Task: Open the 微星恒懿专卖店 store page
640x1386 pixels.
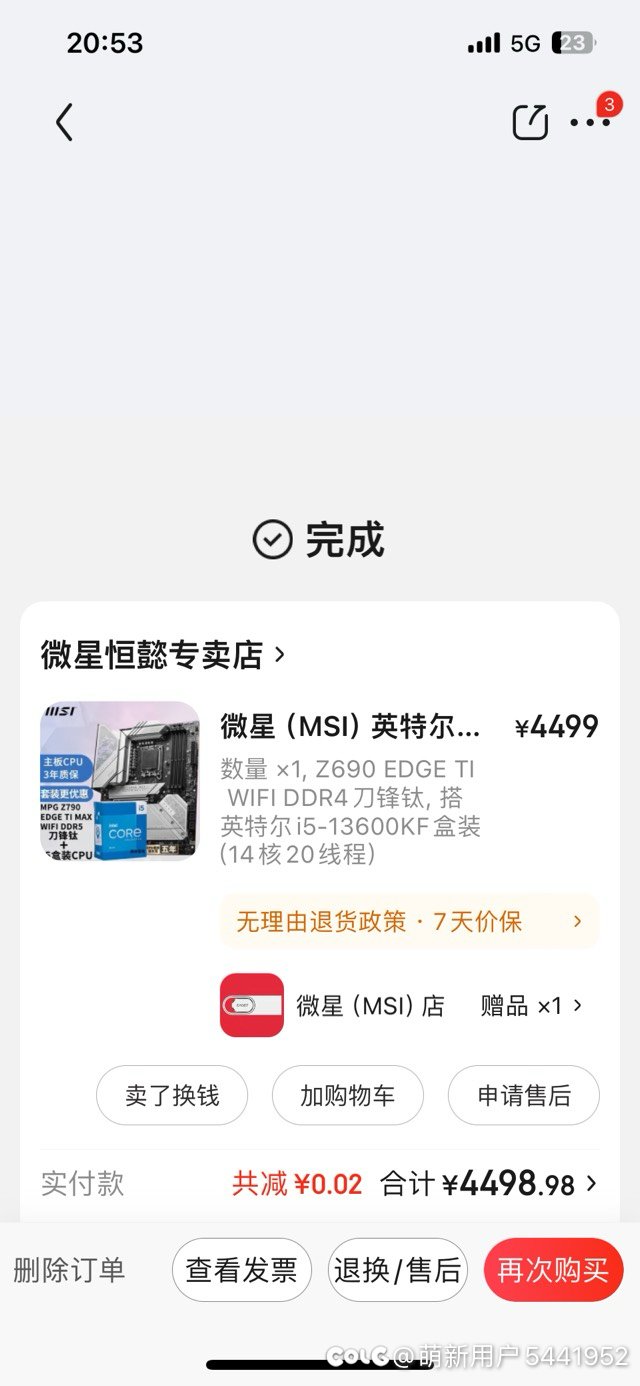Action: [x=163, y=655]
